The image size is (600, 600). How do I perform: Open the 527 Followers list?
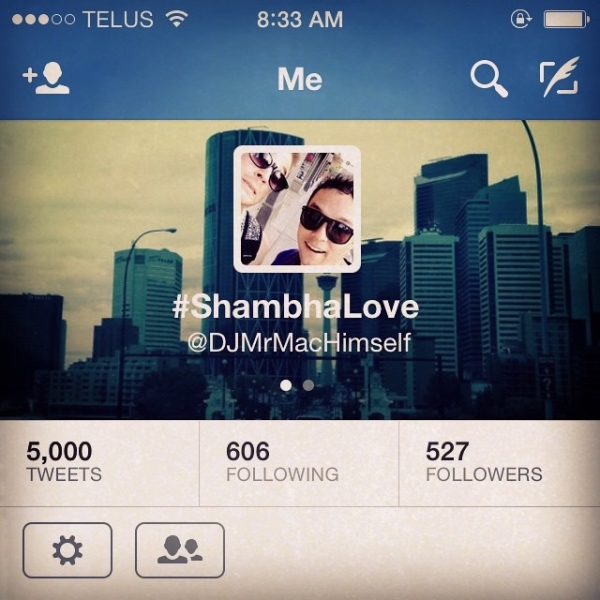(499, 463)
